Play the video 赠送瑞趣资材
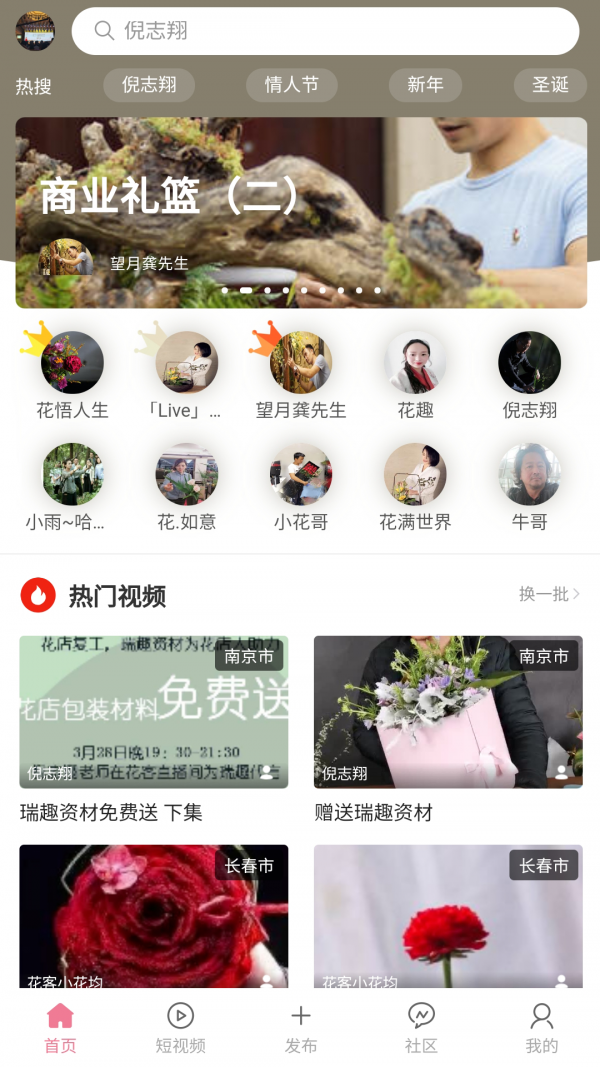Viewport: 600px width, 1067px height. [448, 712]
